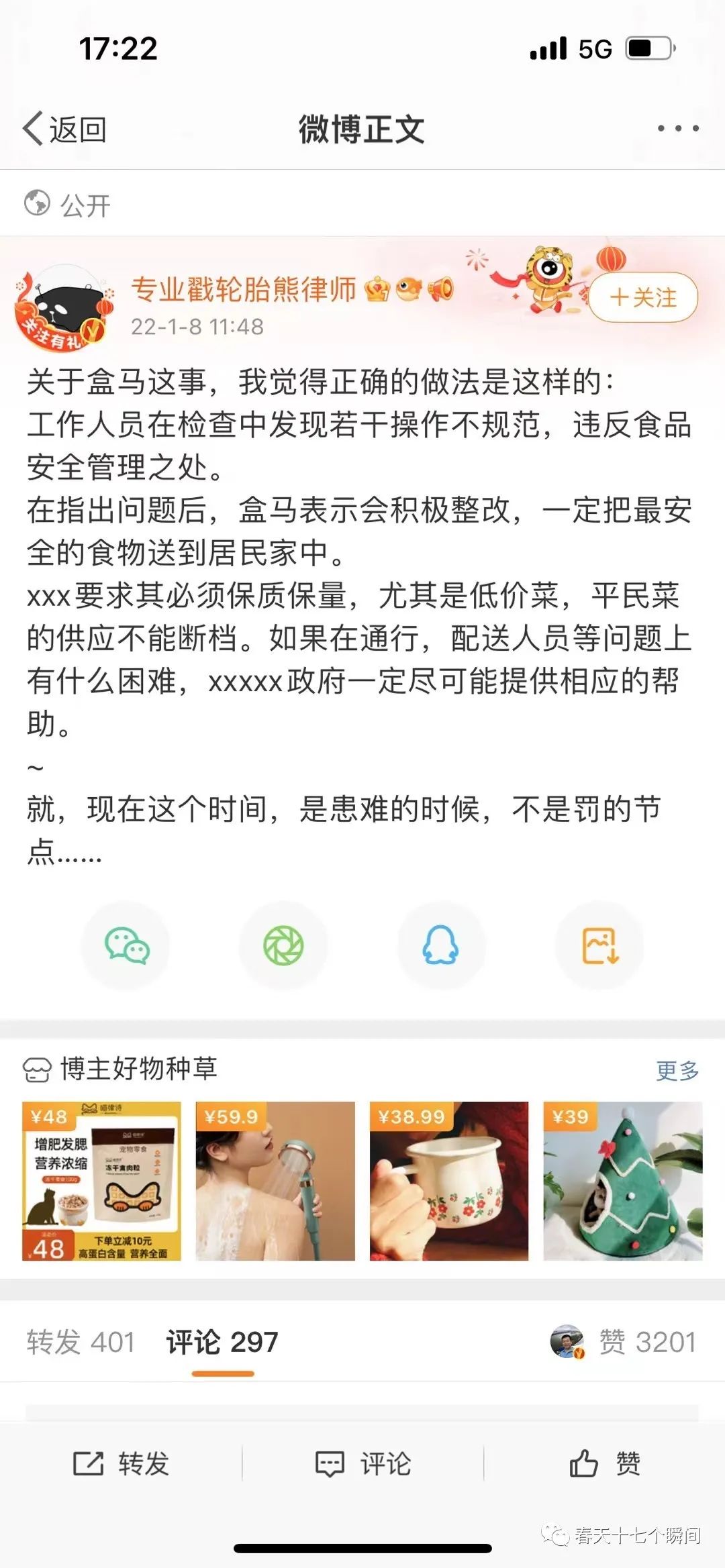Share post to WeChat

126,946
